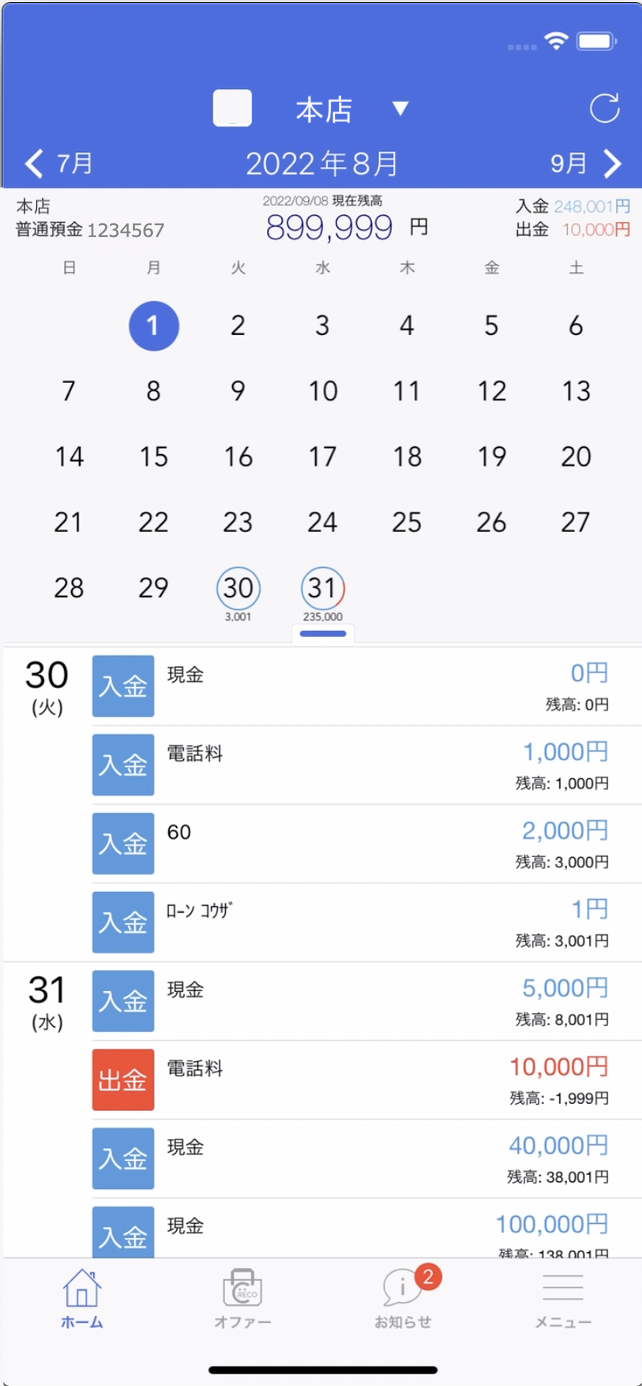
Task: Refresh the account data
Action: click(x=604, y=108)
